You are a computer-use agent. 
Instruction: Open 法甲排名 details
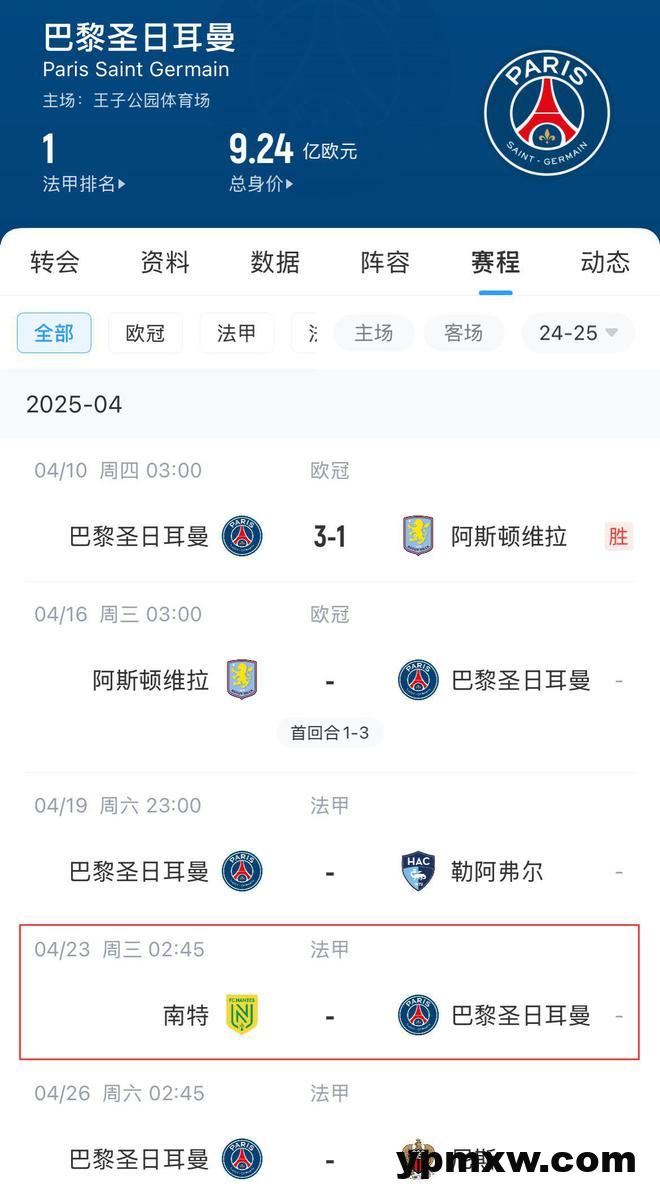click(x=84, y=184)
